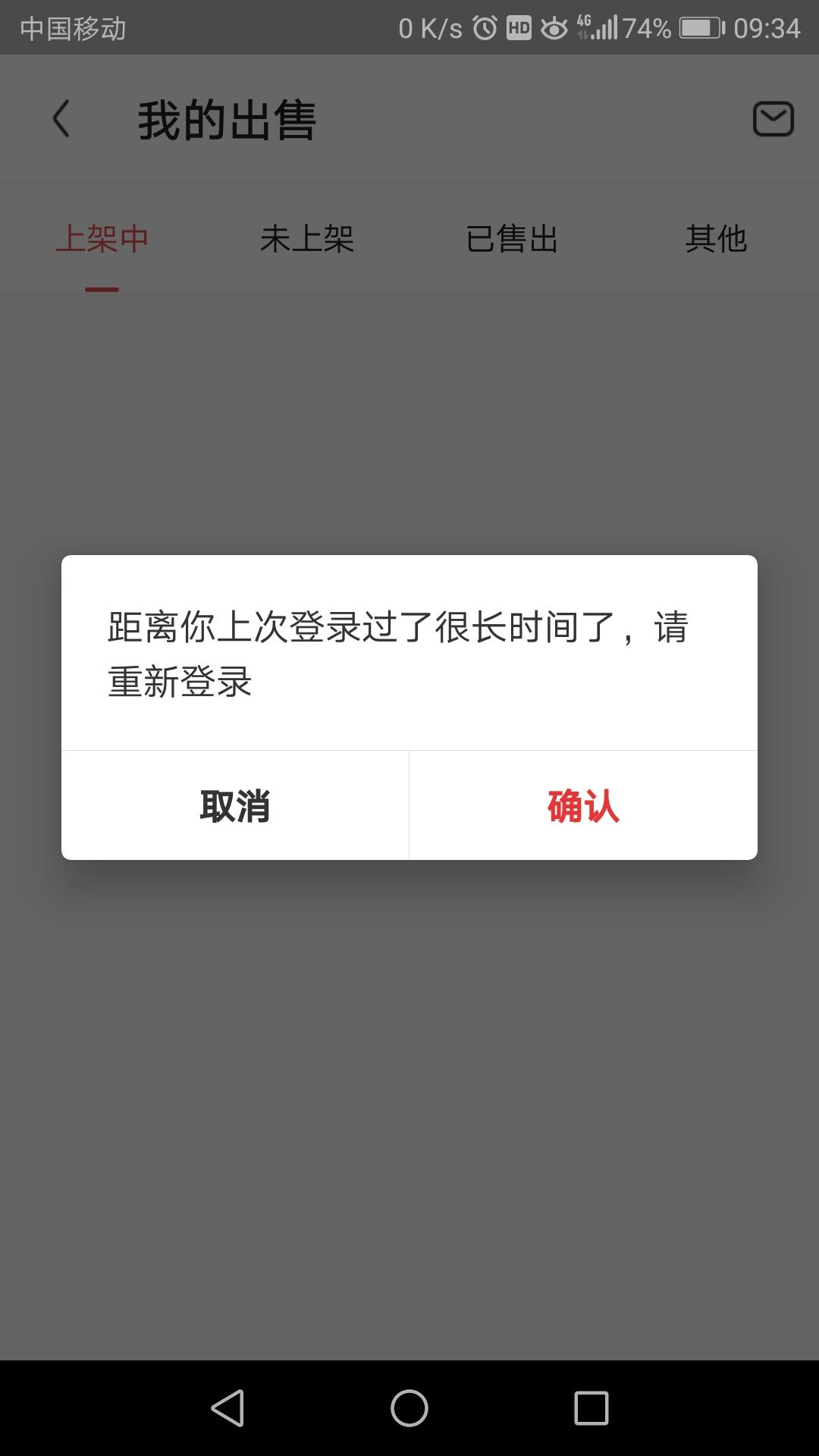Dismiss the dialog with 取消
Image resolution: width=819 pixels, height=1456 pixels.
point(235,805)
